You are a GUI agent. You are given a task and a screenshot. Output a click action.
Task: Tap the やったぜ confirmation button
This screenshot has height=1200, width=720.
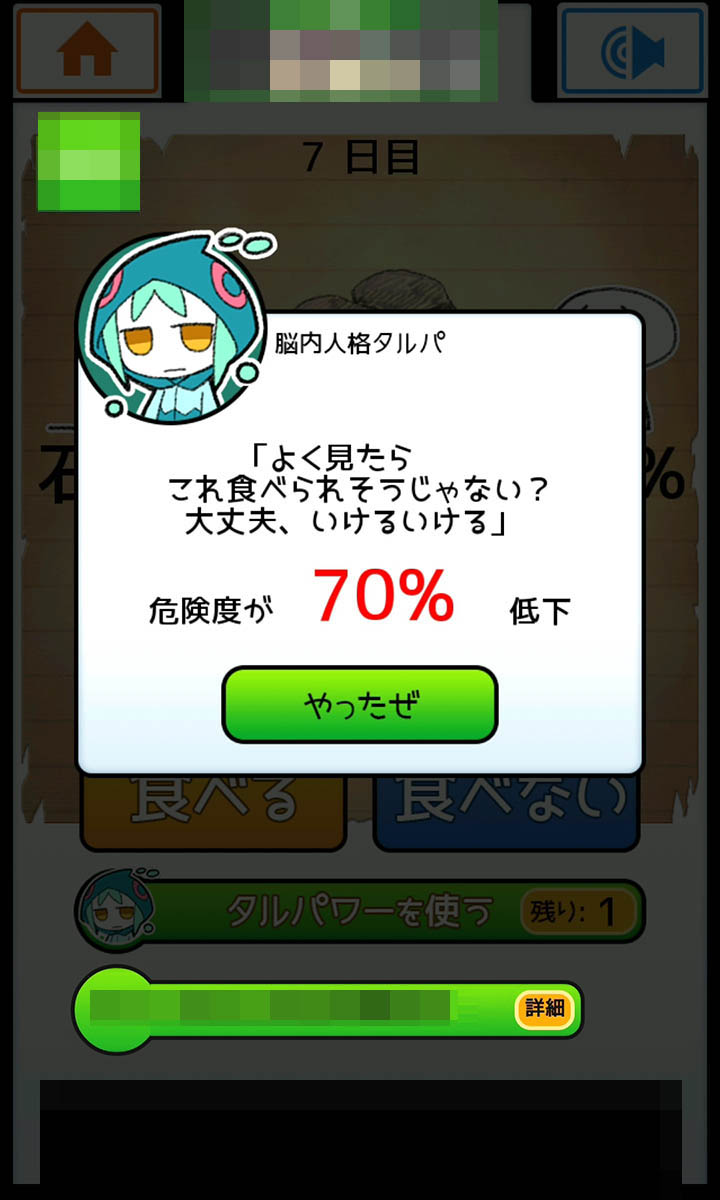(359, 705)
